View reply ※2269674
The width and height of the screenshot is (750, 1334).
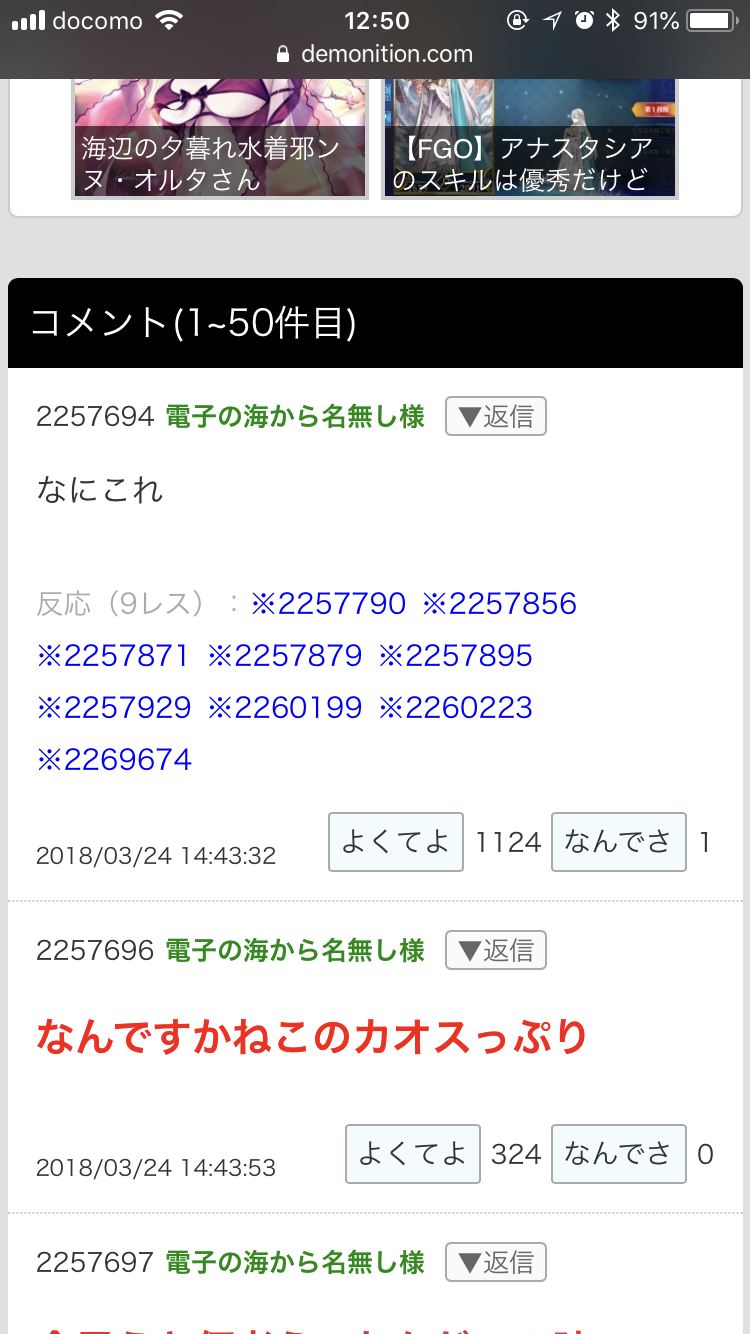coord(113,760)
